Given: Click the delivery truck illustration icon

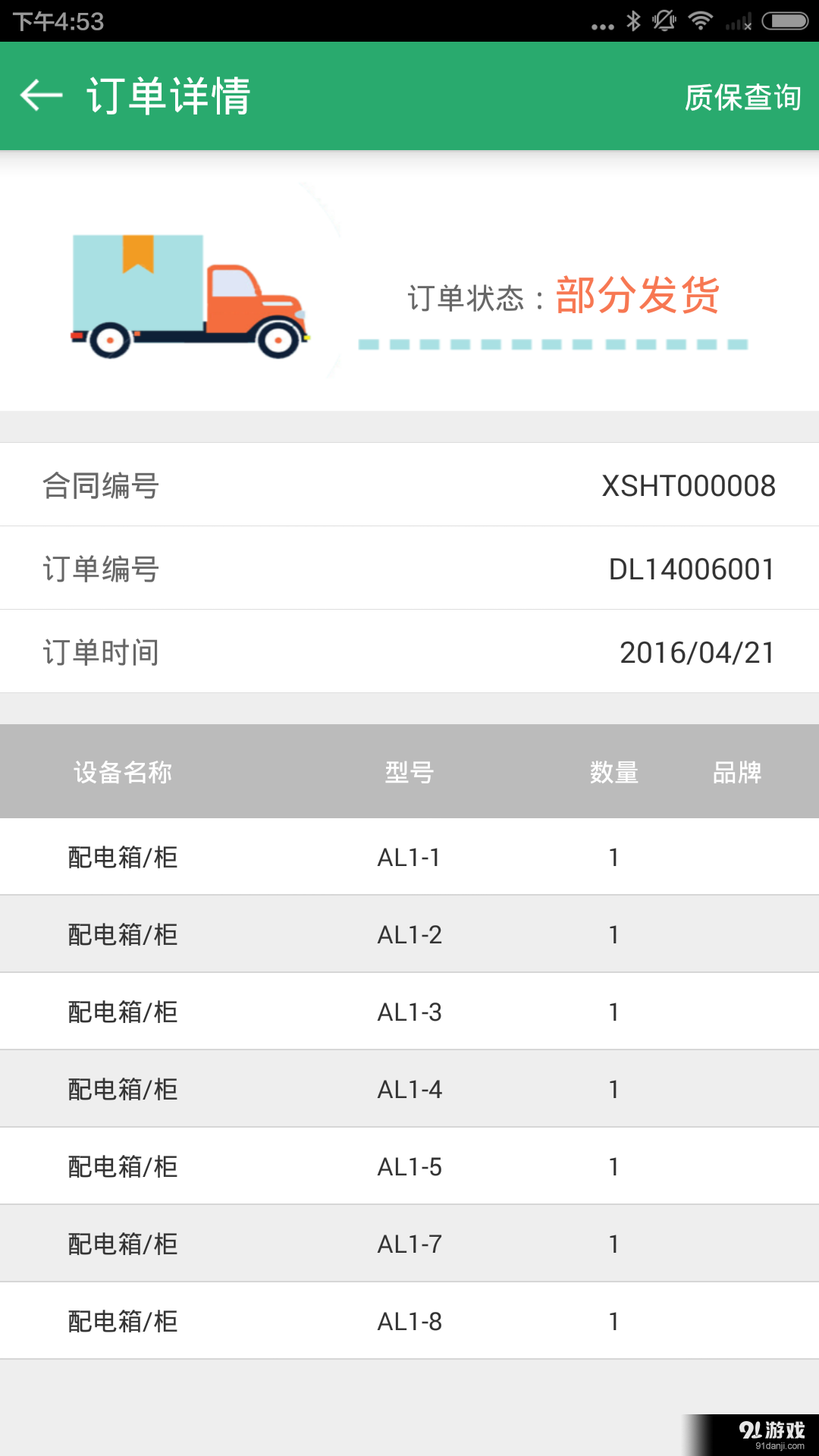Looking at the screenshot, I should [x=188, y=296].
